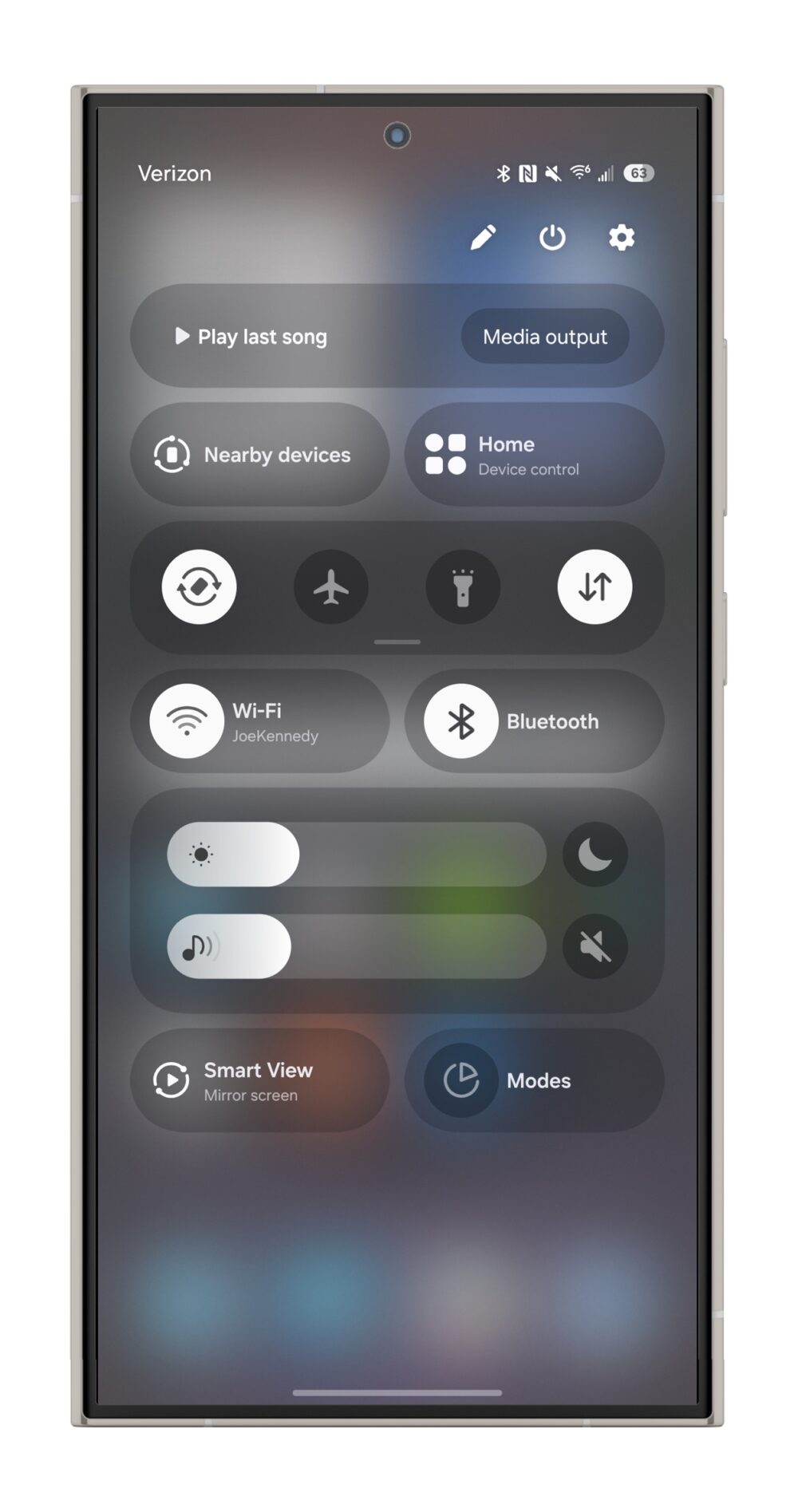Viewport: 798px width, 1512px height.
Task: Play last song
Action: (x=251, y=337)
